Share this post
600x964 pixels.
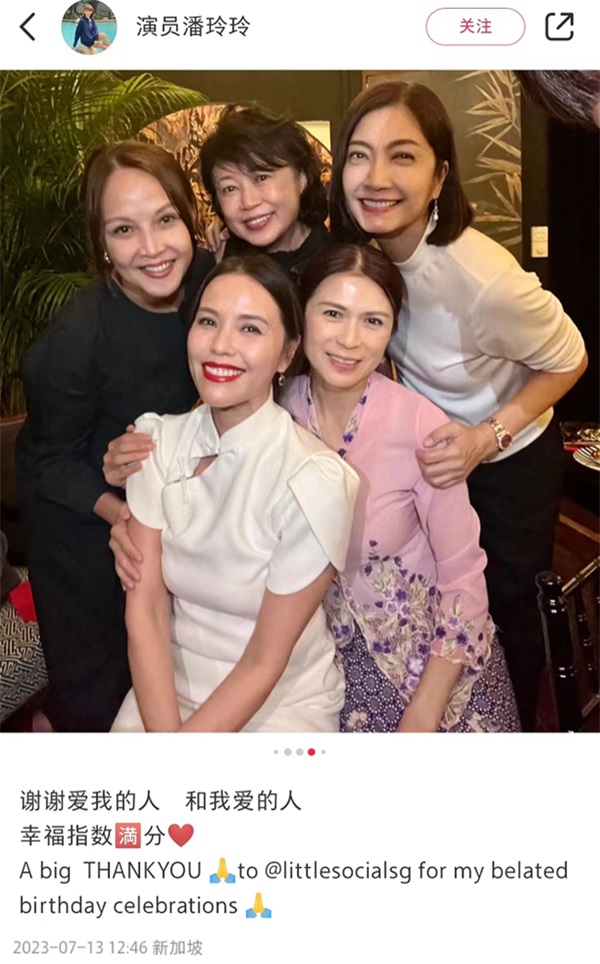[x=559, y=27]
